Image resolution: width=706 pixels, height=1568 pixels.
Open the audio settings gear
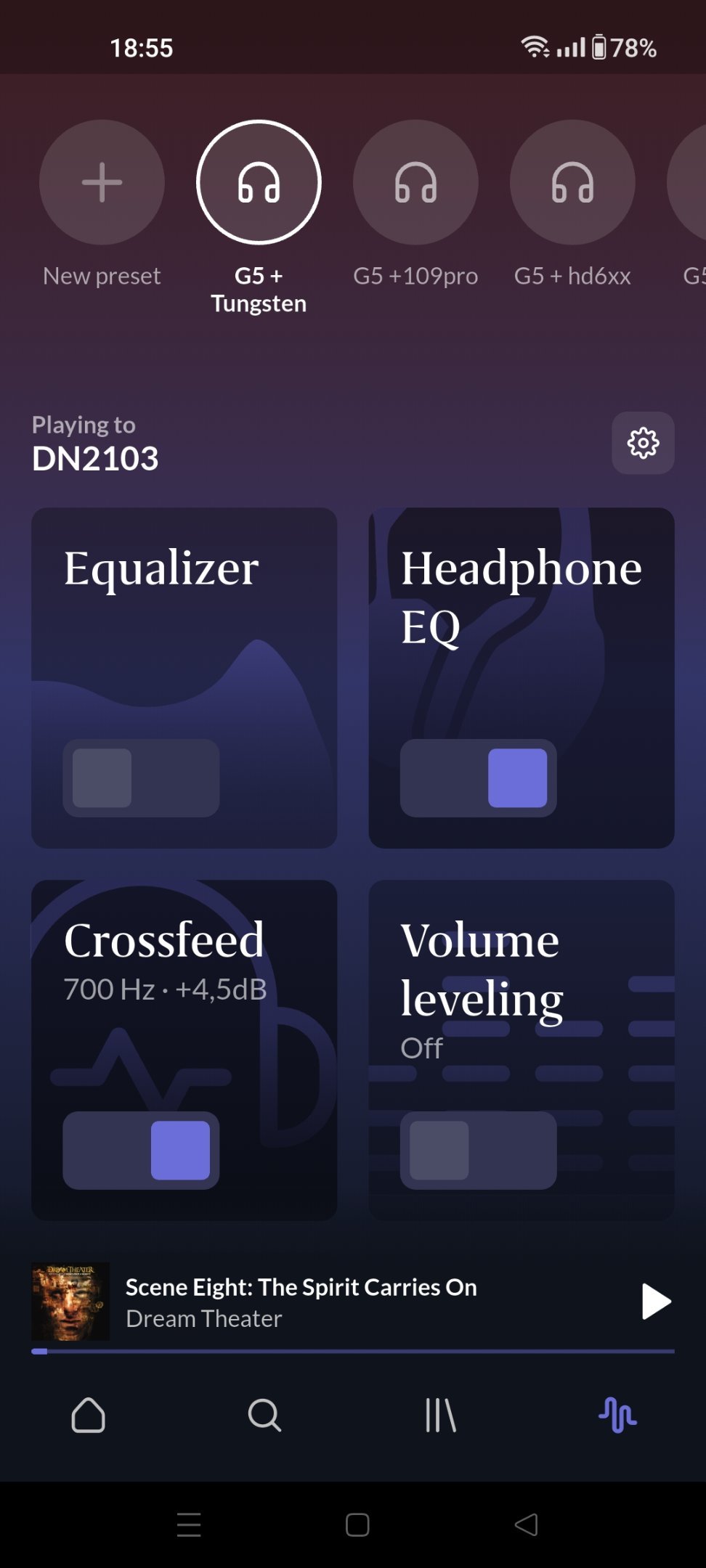pos(643,443)
